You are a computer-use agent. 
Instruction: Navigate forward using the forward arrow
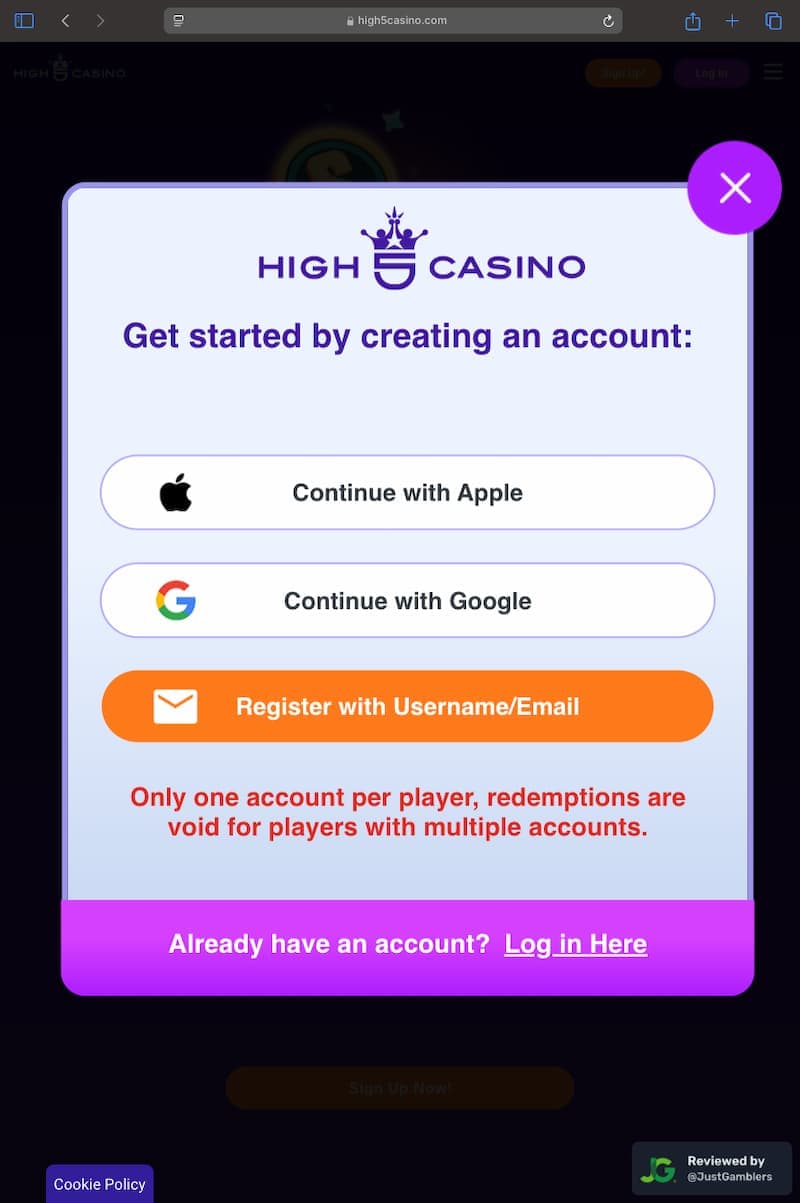pos(100,20)
